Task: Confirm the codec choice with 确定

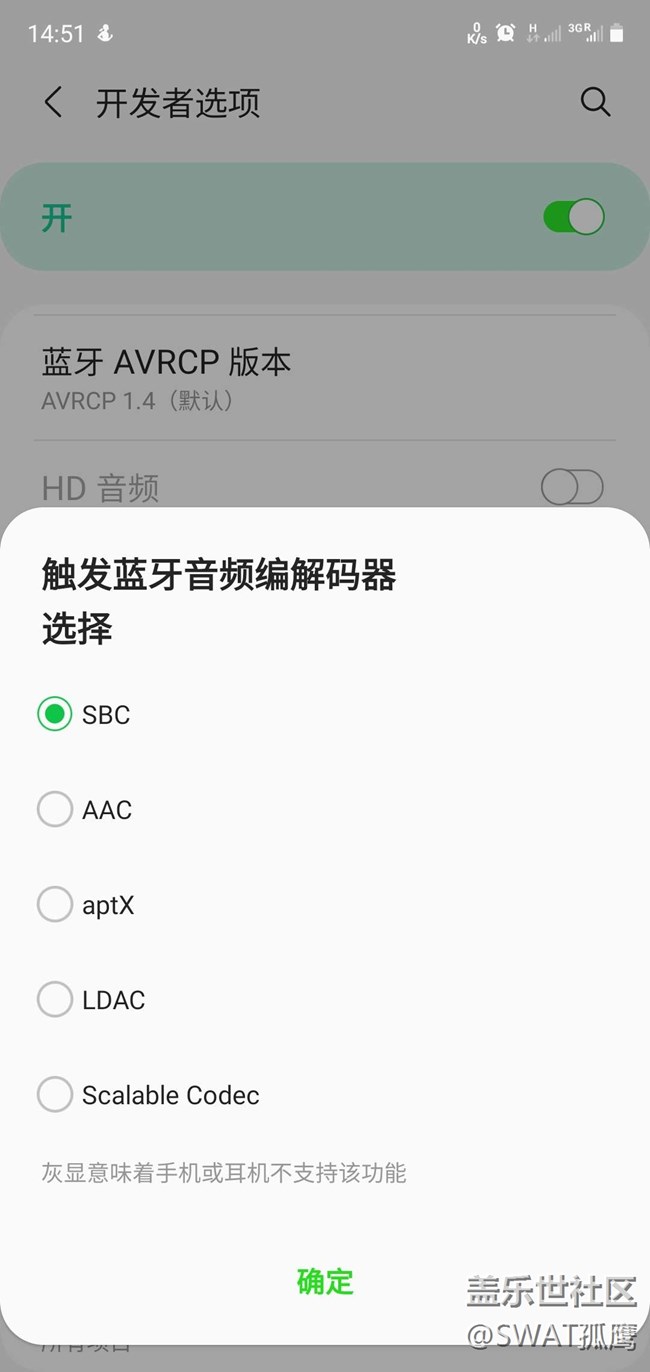Action: (x=325, y=1281)
